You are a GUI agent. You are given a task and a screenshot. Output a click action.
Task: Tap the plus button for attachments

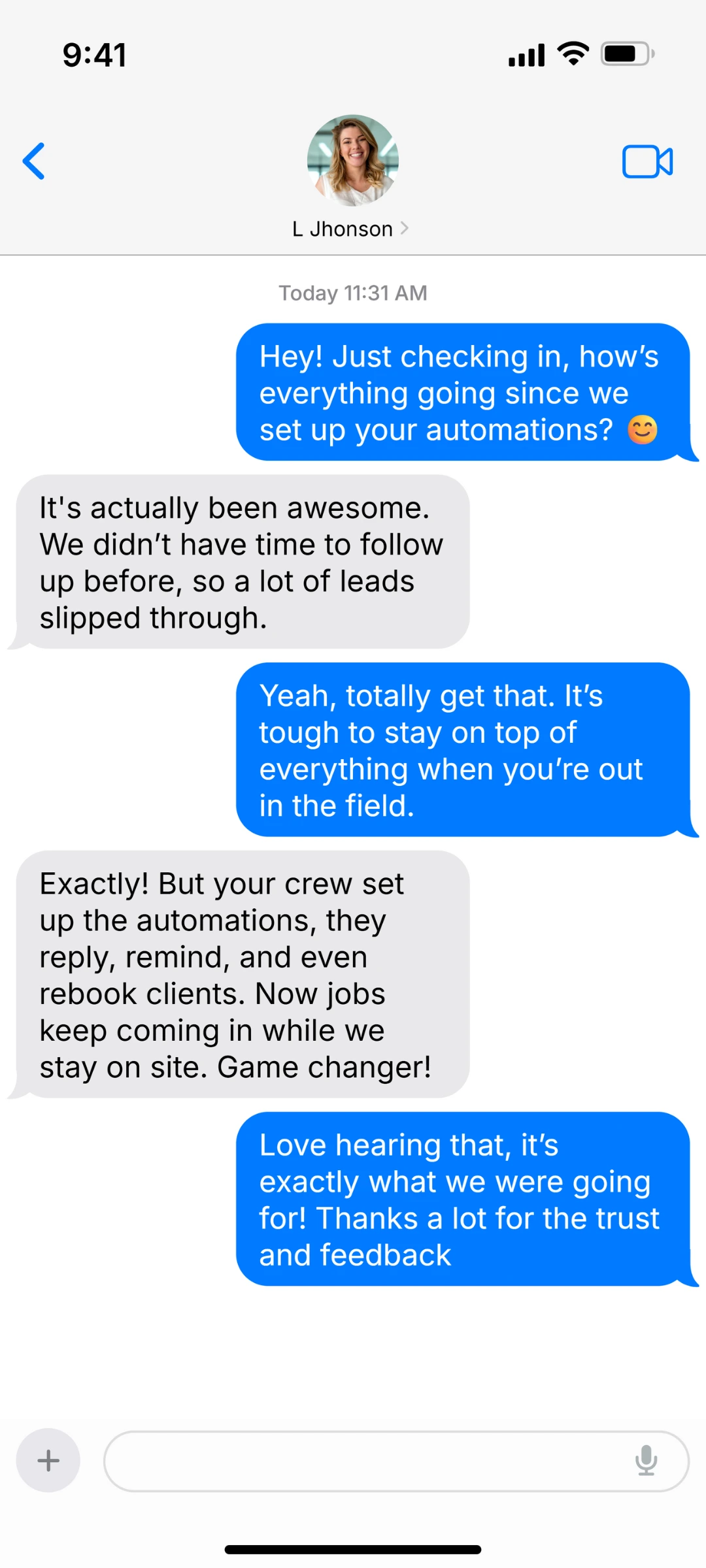48,1460
